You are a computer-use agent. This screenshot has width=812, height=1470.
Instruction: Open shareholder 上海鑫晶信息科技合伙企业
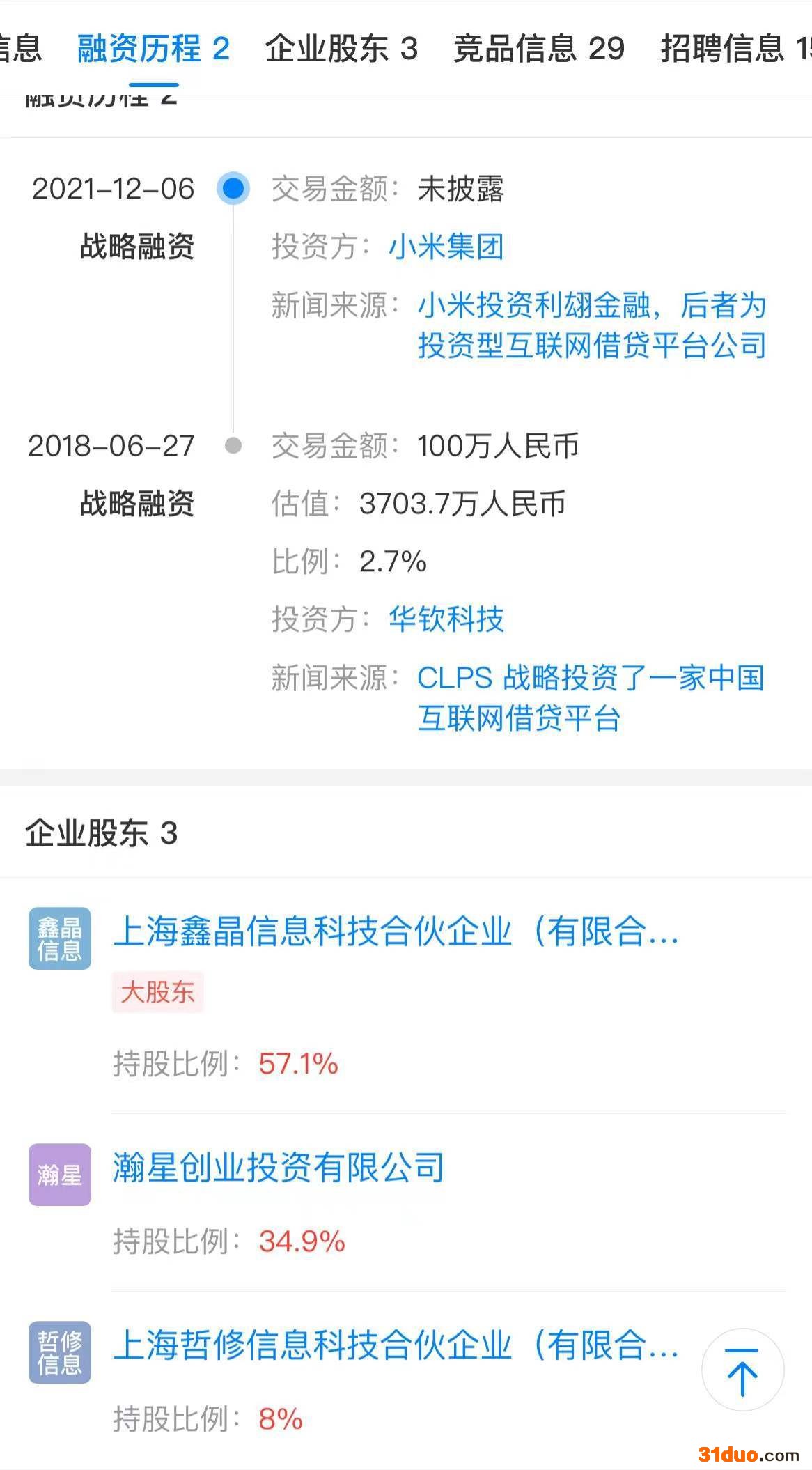[395, 931]
